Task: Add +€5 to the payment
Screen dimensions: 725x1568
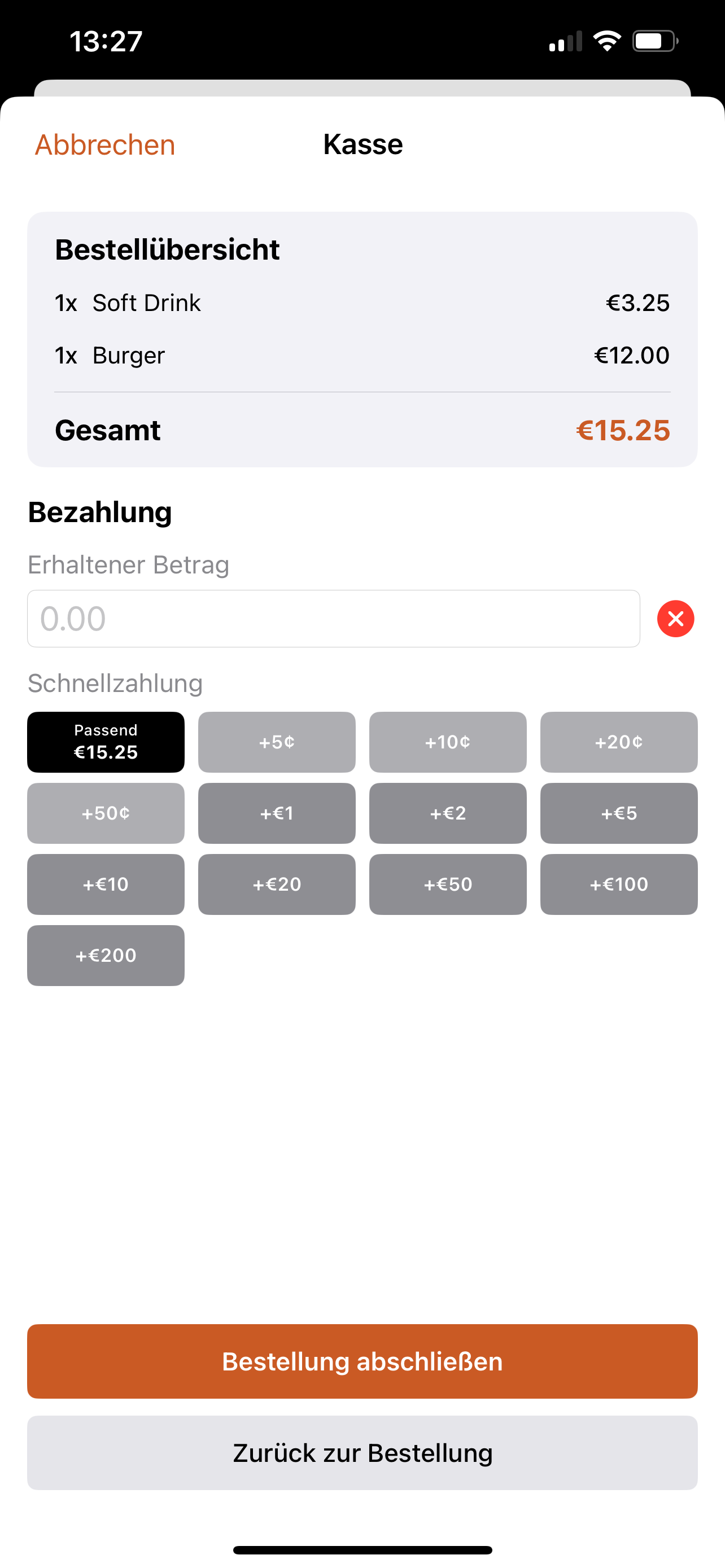Action: (x=618, y=813)
